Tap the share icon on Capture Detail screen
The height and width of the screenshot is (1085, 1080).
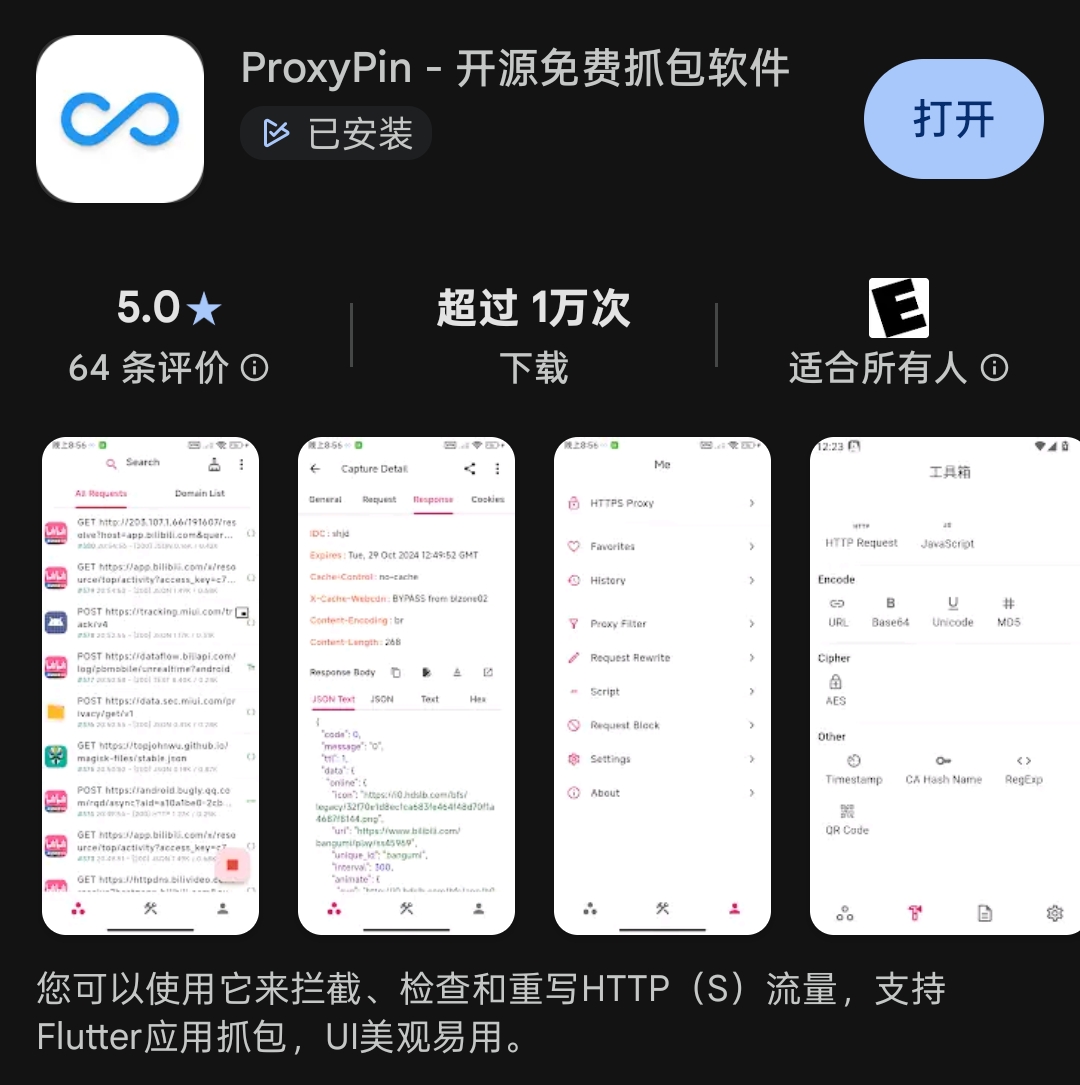468,468
